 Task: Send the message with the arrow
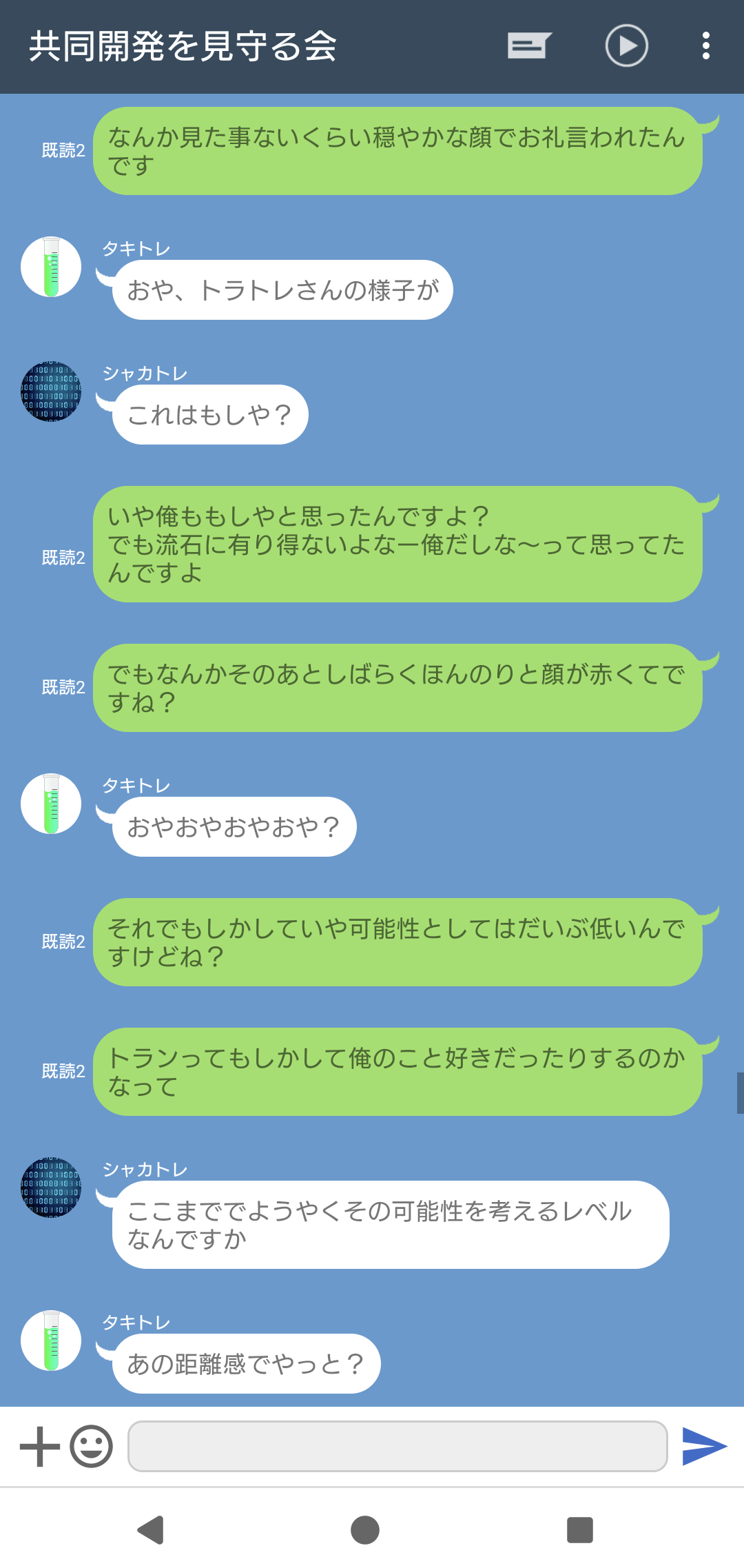704,1446
